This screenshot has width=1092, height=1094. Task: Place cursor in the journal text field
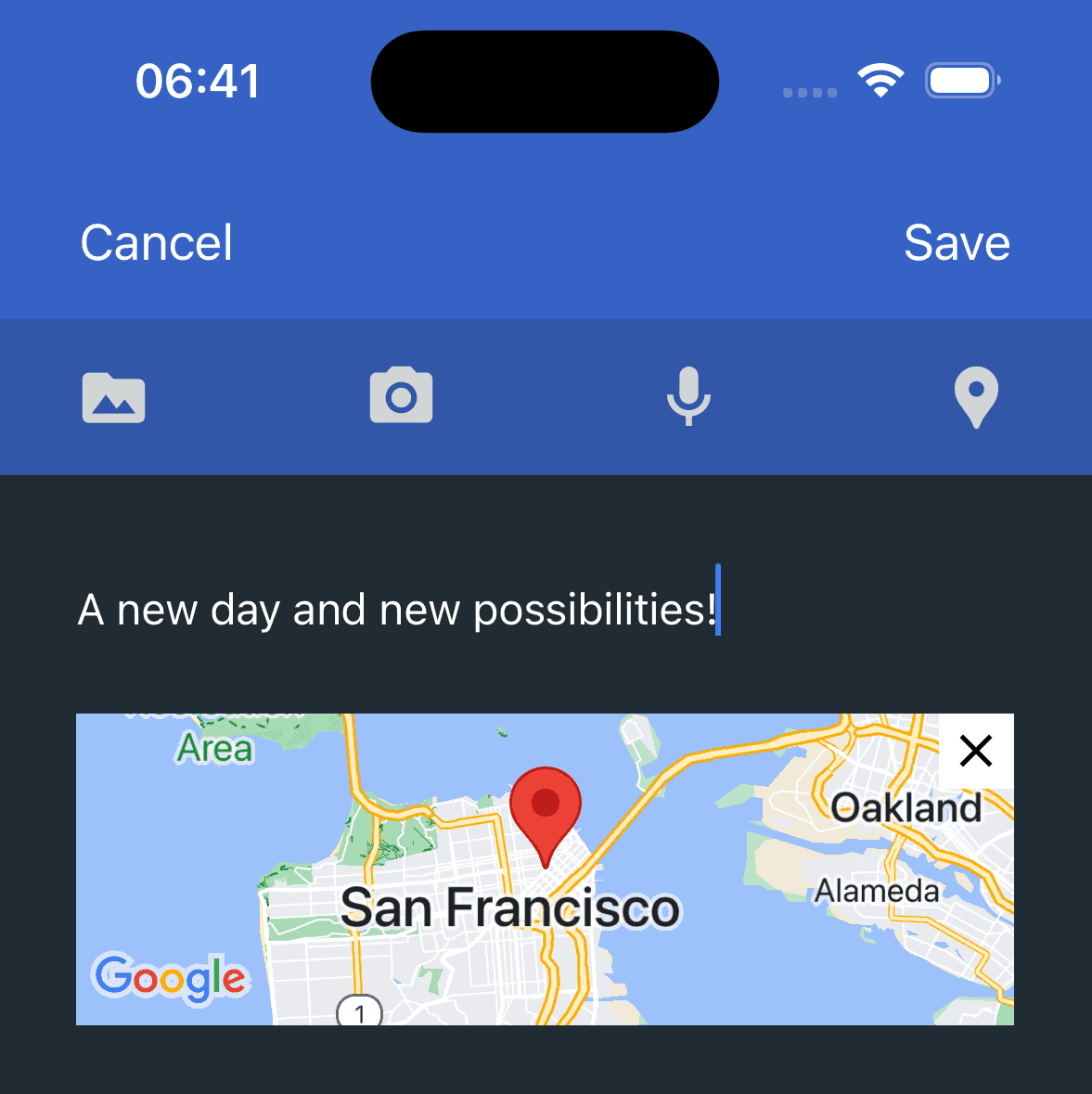399,610
